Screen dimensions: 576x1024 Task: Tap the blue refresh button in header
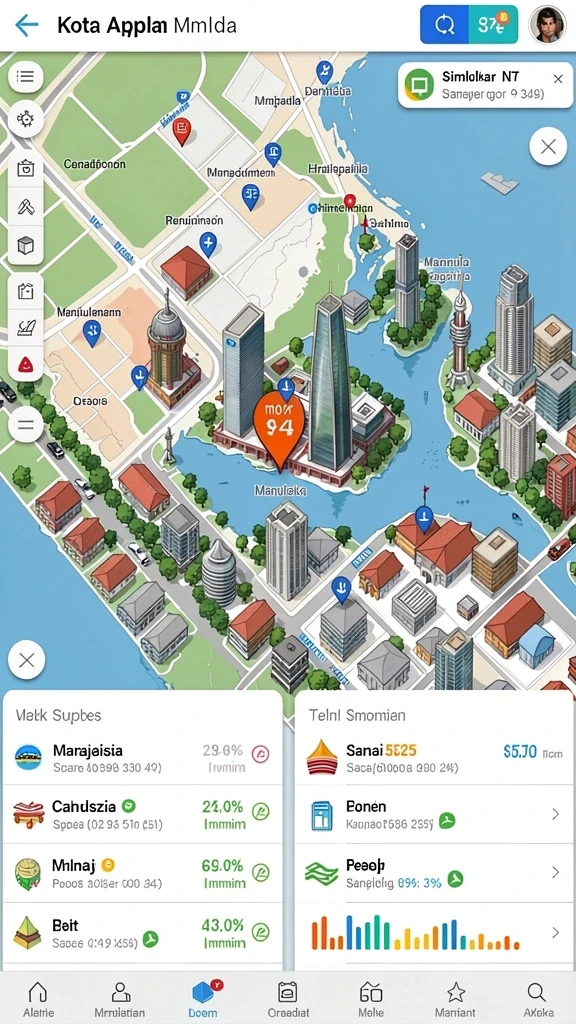pyautogui.click(x=444, y=25)
